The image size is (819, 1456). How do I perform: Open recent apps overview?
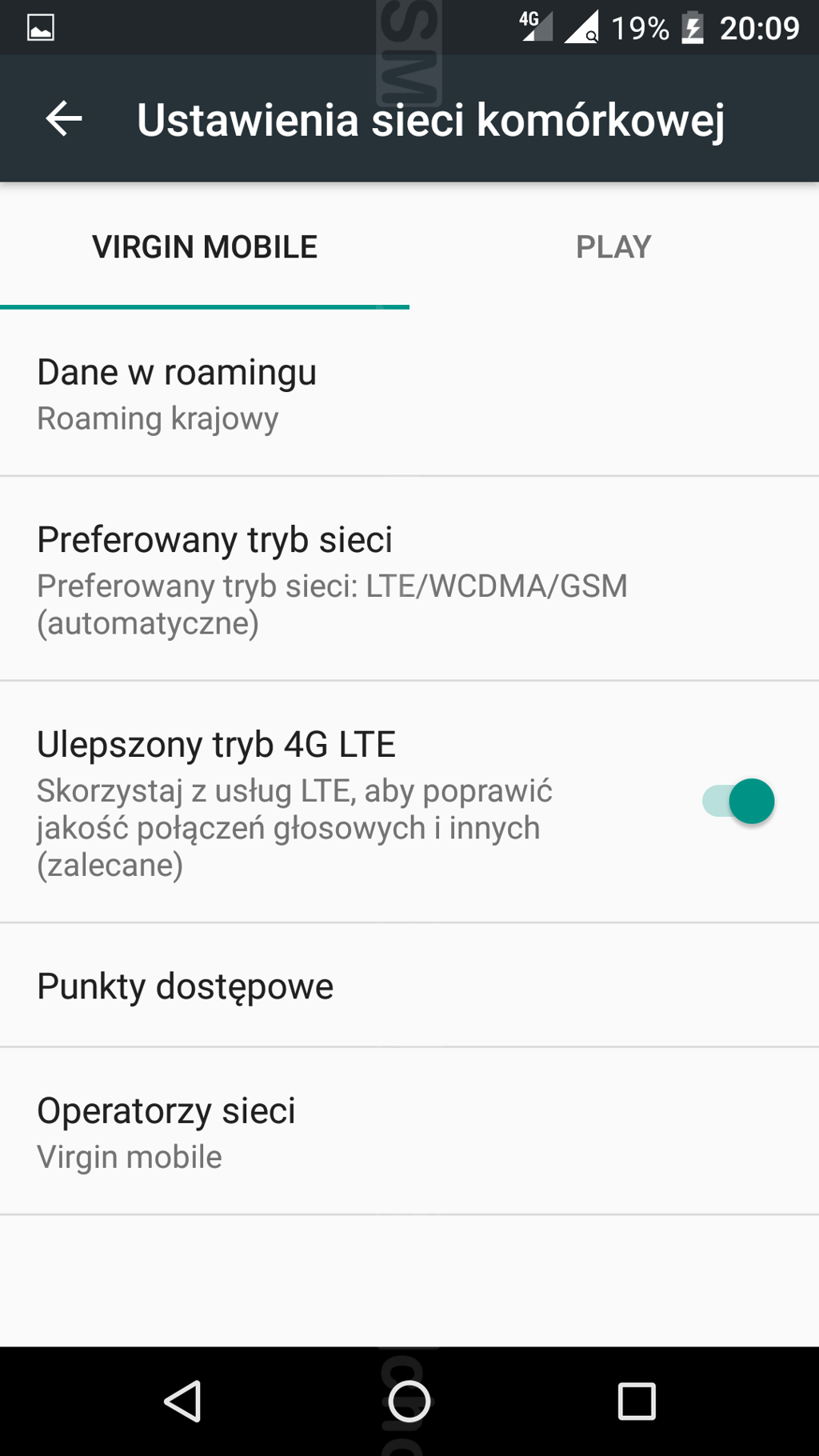click(x=637, y=1402)
